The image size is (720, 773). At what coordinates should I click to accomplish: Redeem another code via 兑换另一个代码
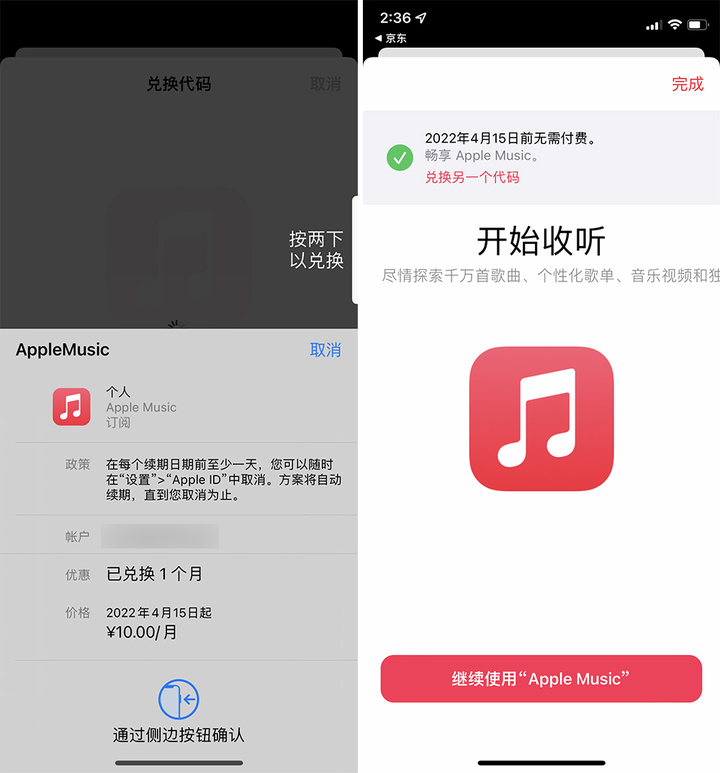pos(472,177)
